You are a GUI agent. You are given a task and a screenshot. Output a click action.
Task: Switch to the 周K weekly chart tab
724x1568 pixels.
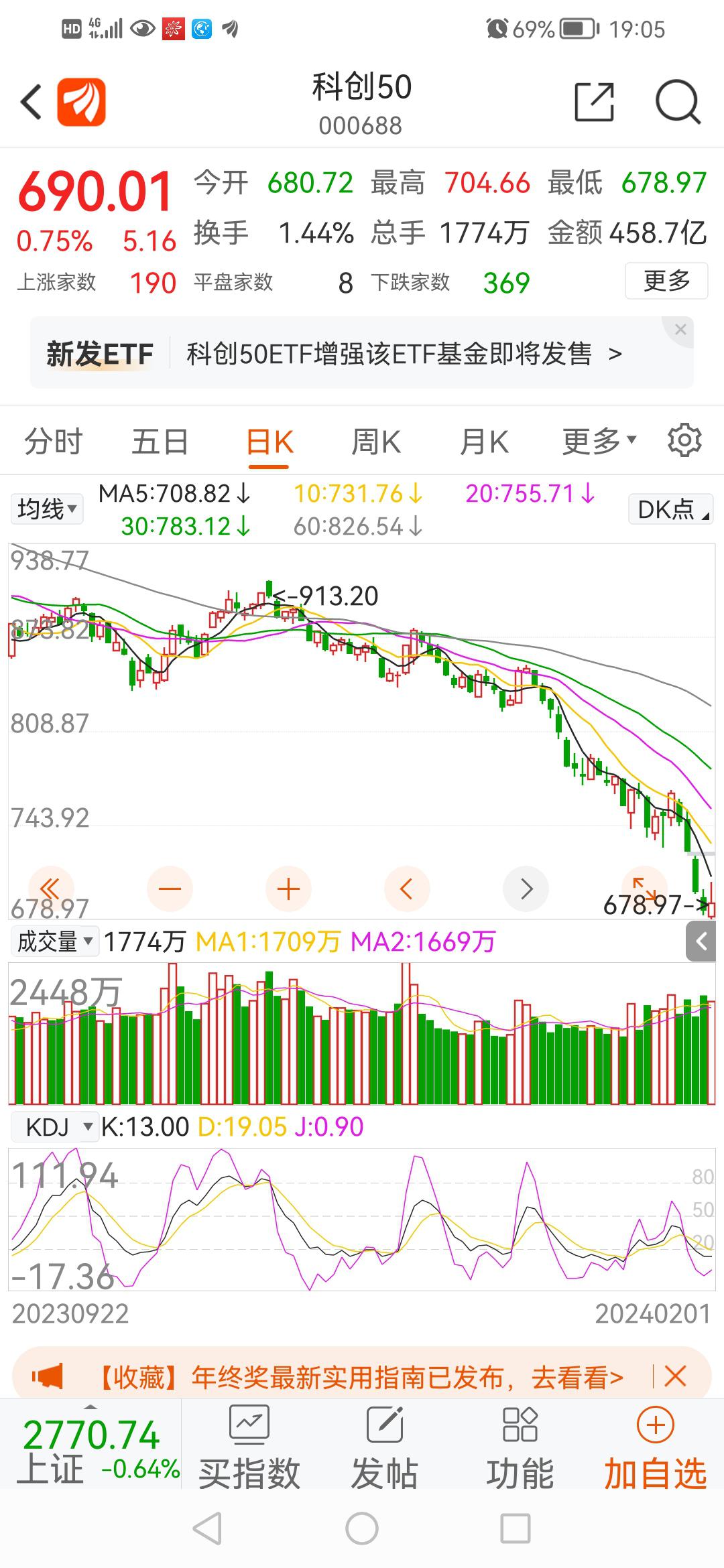pos(378,441)
